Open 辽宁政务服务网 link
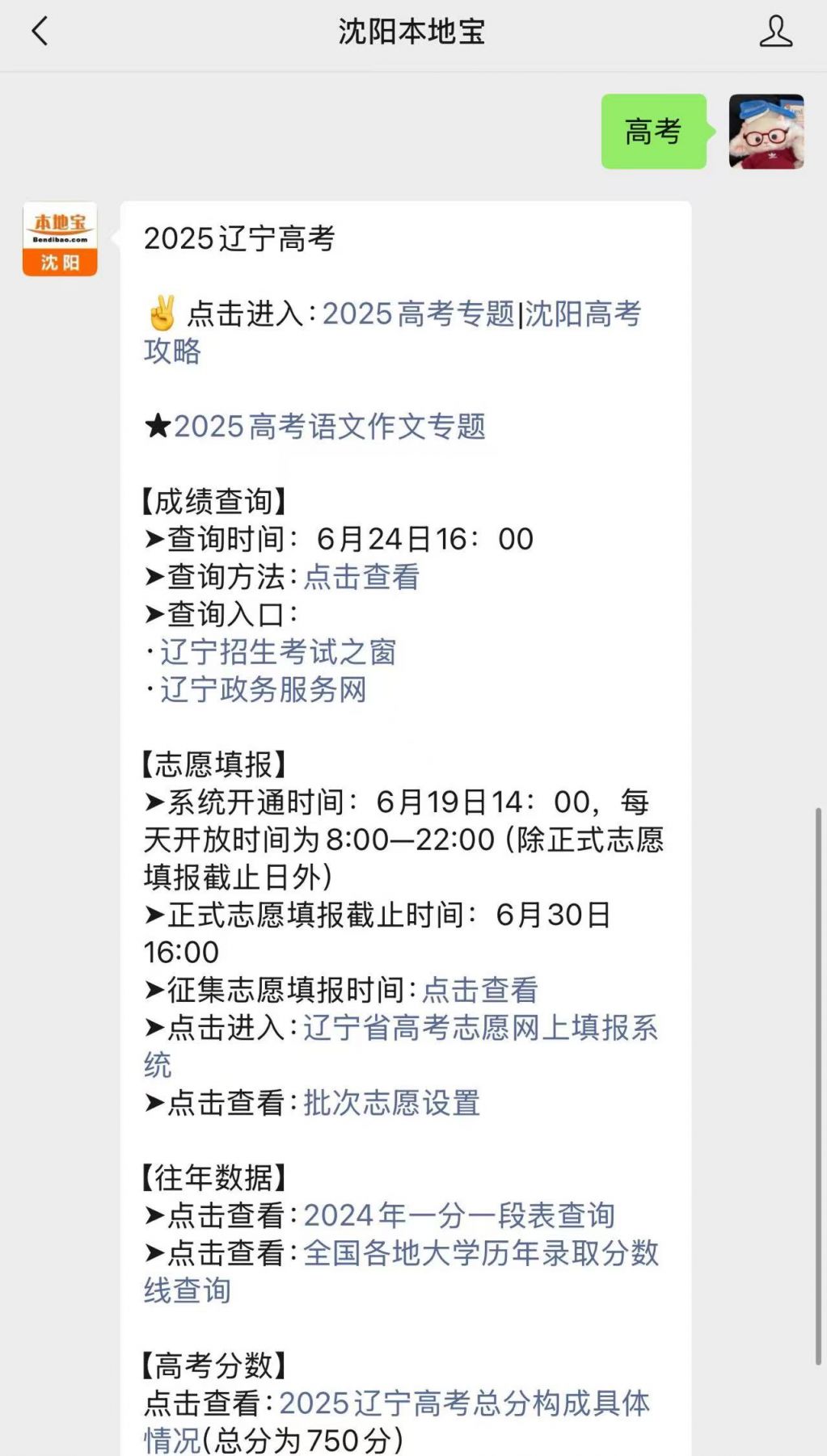Screen dimensions: 827x1456 click(x=263, y=689)
